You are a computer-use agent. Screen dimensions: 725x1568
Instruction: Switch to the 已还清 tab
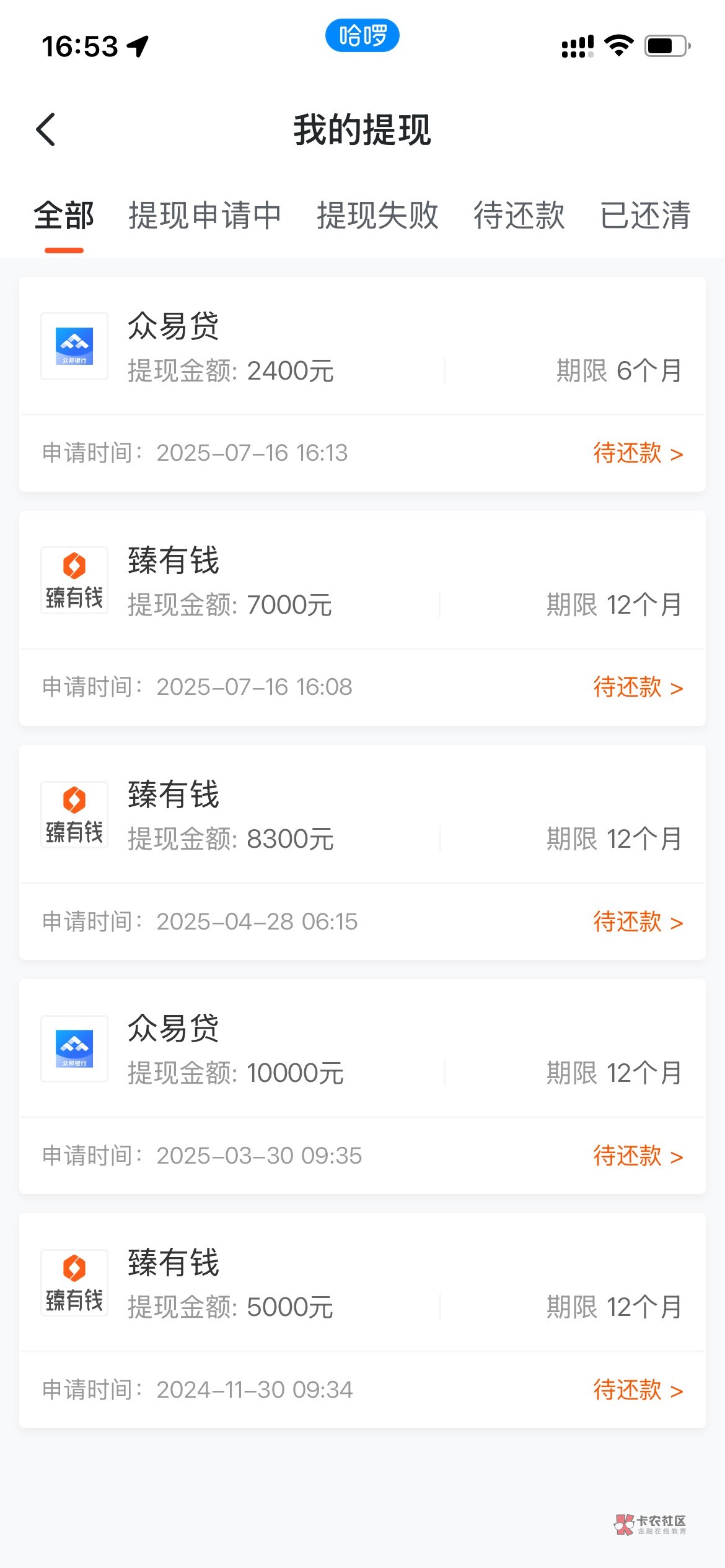tap(645, 216)
